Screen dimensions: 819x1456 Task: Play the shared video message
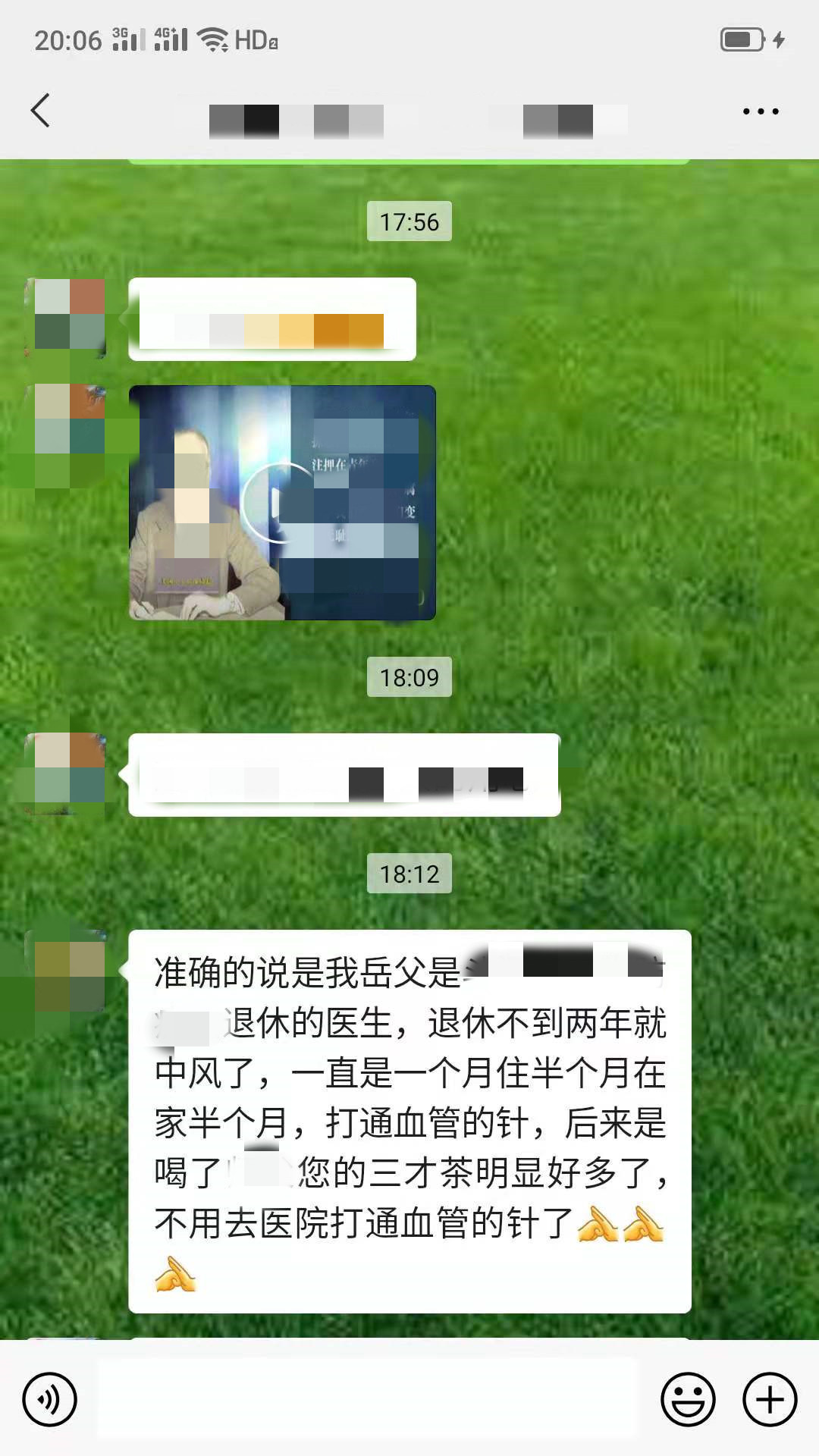click(x=282, y=503)
